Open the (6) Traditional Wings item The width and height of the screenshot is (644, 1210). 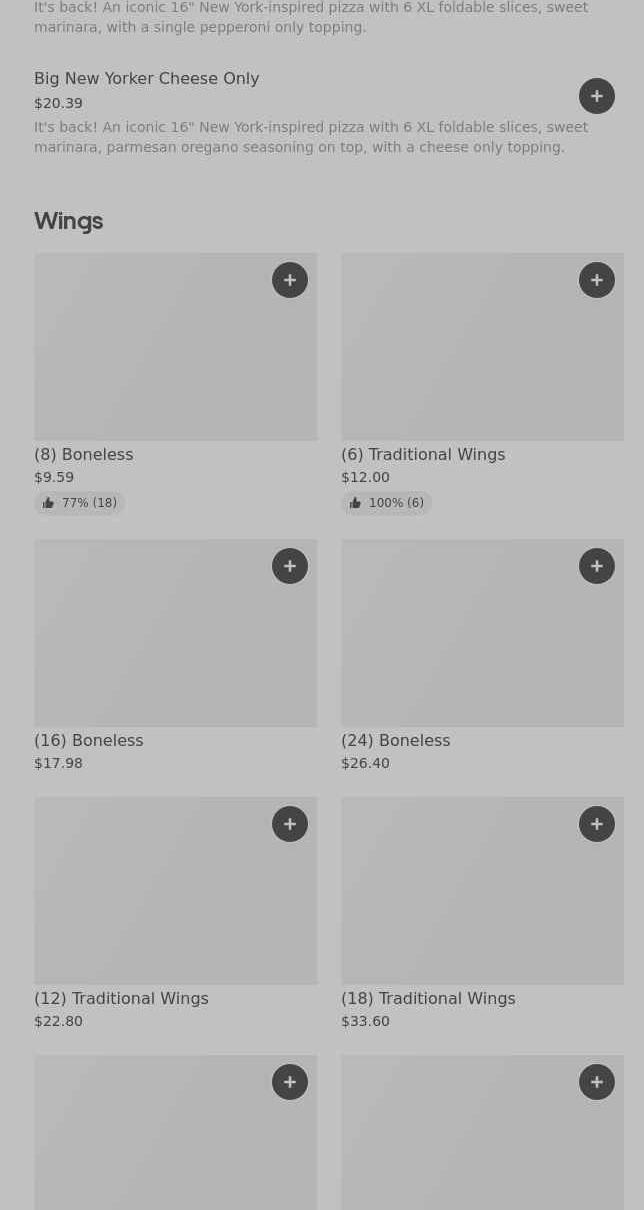[x=483, y=385]
